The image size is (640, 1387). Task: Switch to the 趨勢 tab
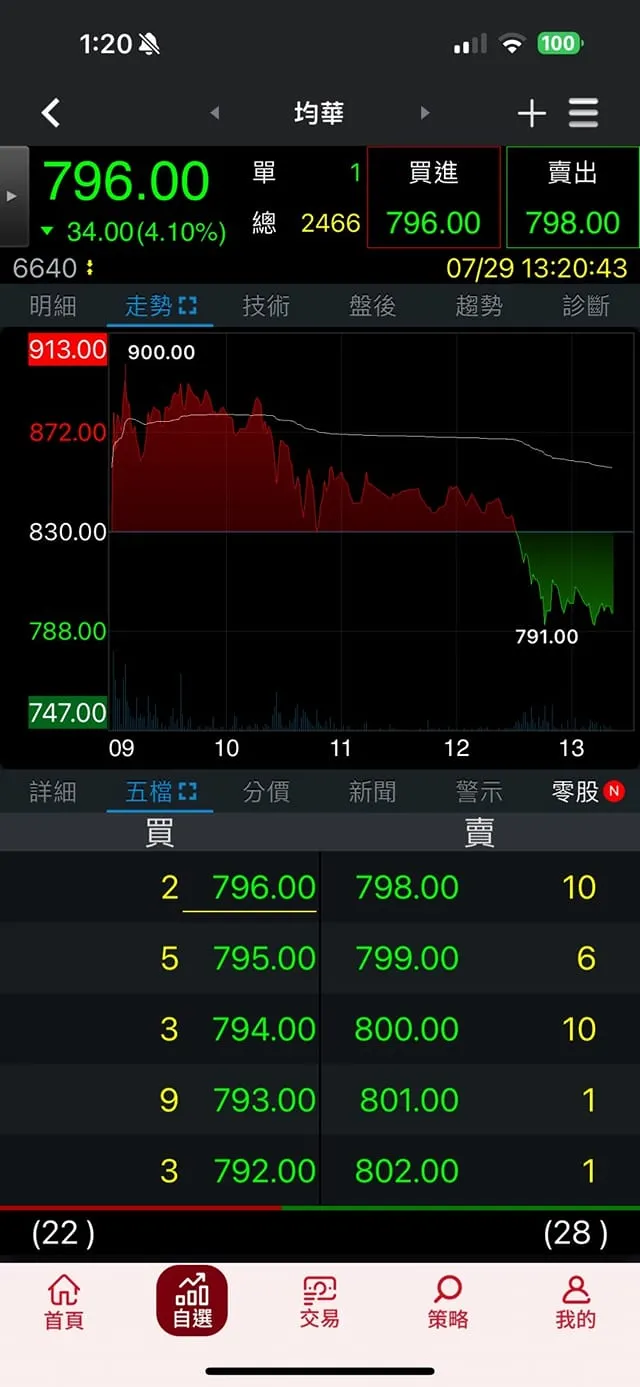point(479,306)
